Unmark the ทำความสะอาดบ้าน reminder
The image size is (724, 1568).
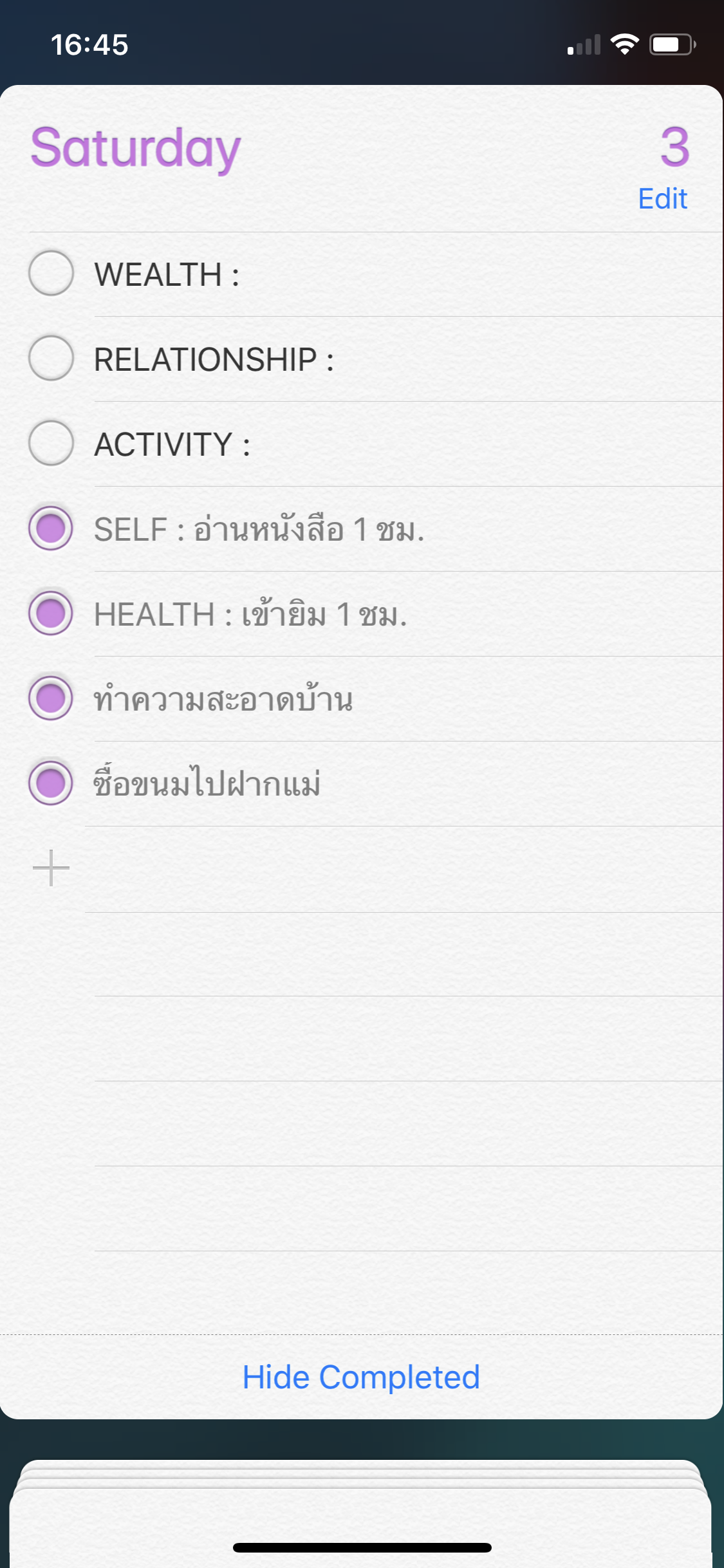(51, 698)
